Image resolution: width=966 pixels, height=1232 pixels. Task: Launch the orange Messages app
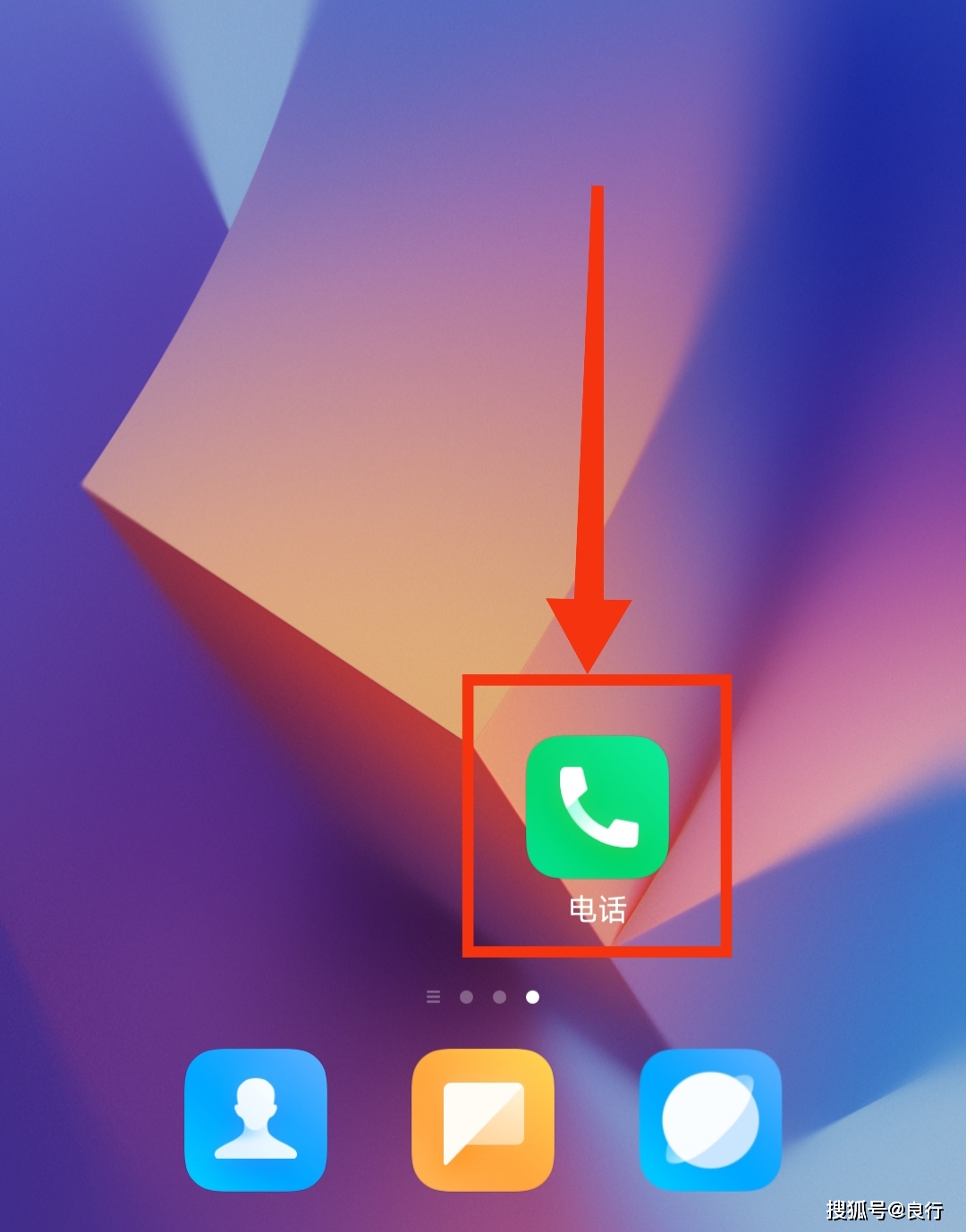pyautogui.click(x=483, y=1119)
